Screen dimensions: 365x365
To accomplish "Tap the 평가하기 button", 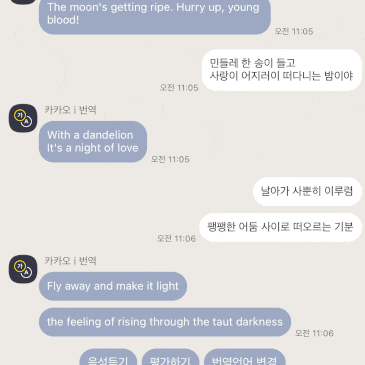I will pyautogui.click(x=170, y=358).
